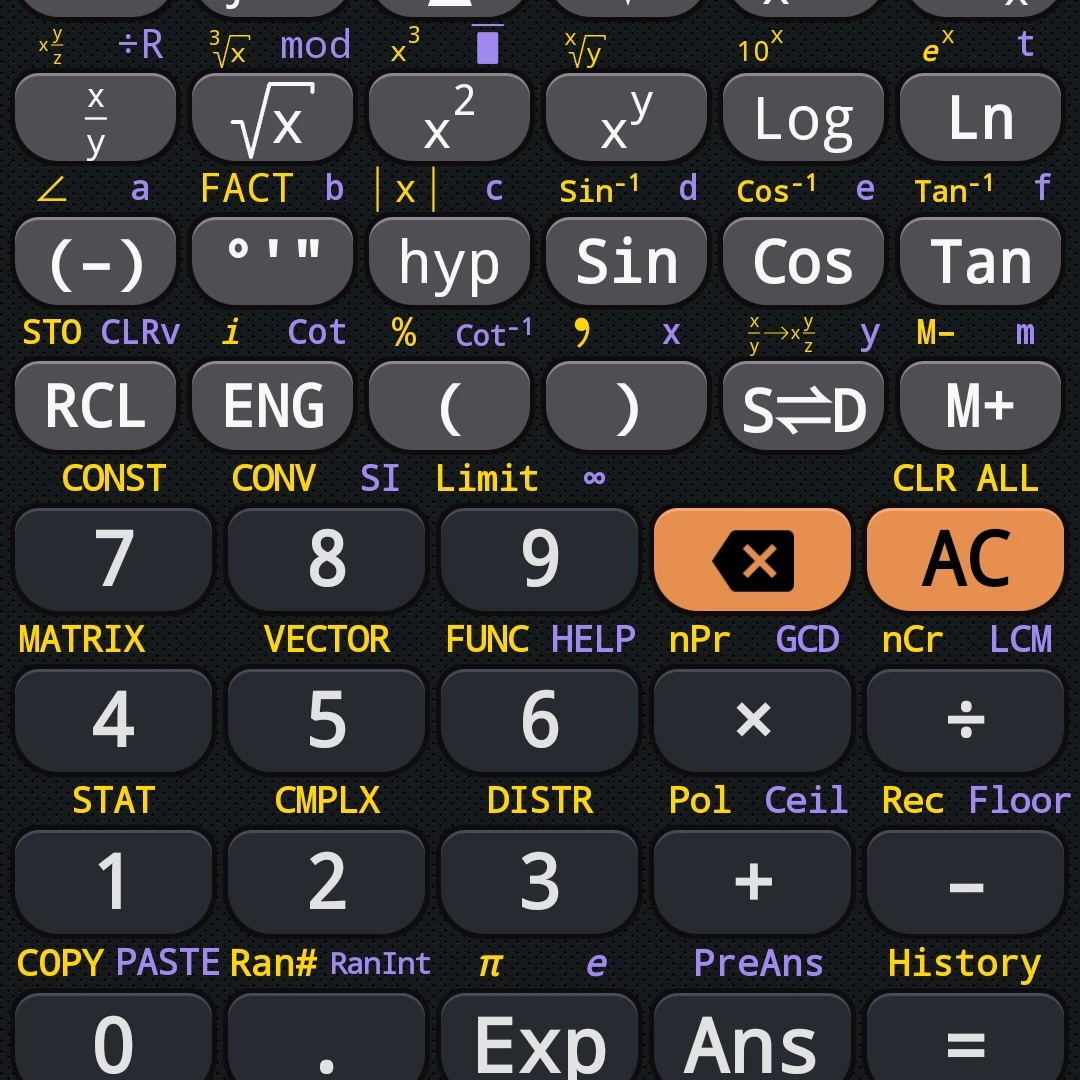Insert previous answer with Ans
This screenshot has width=1080, height=1080.
(752, 1040)
